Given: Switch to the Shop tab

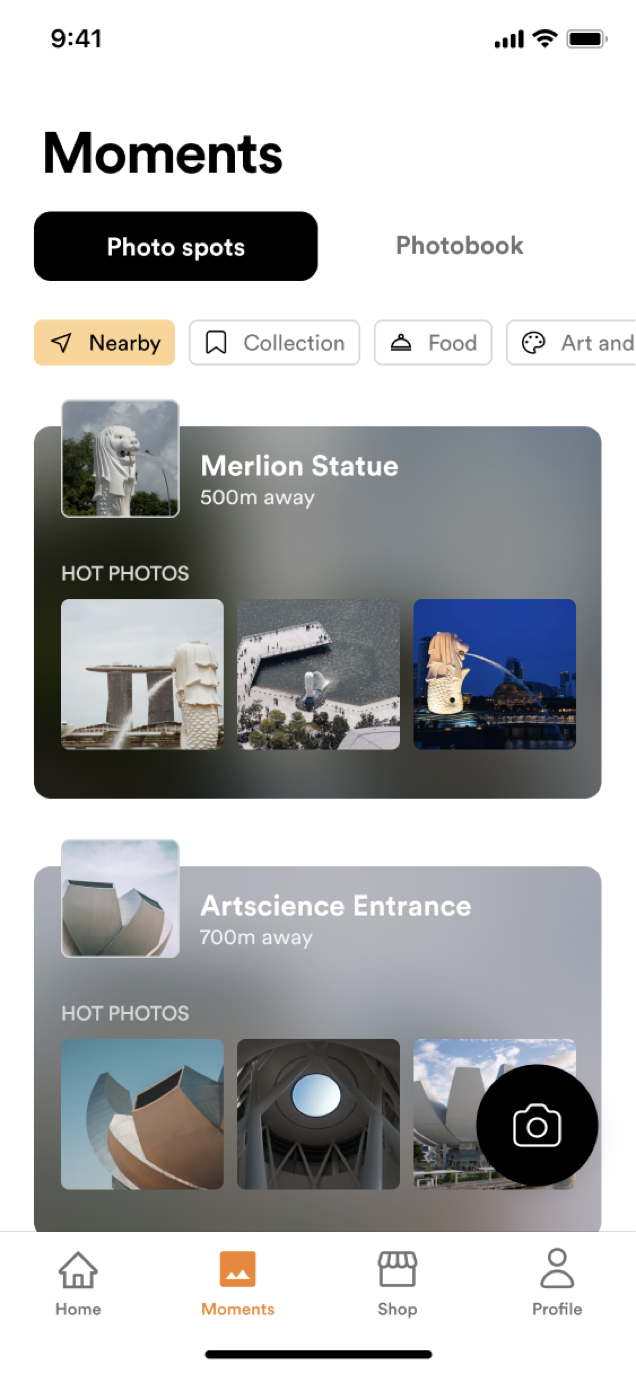Looking at the screenshot, I should point(397,1282).
